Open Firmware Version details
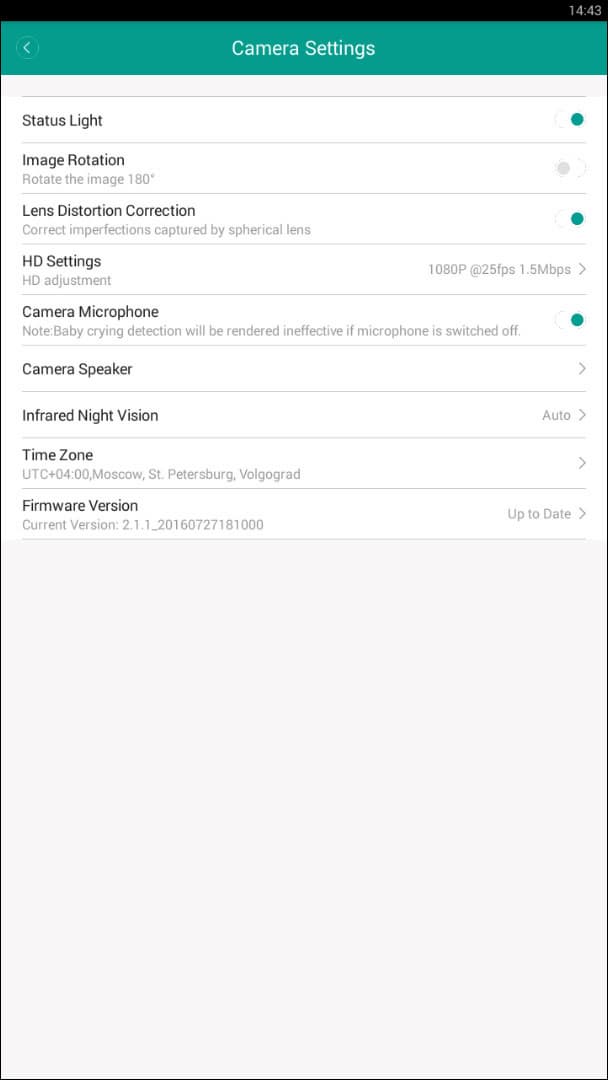This screenshot has height=1080, width=608. click(x=304, y=514)
